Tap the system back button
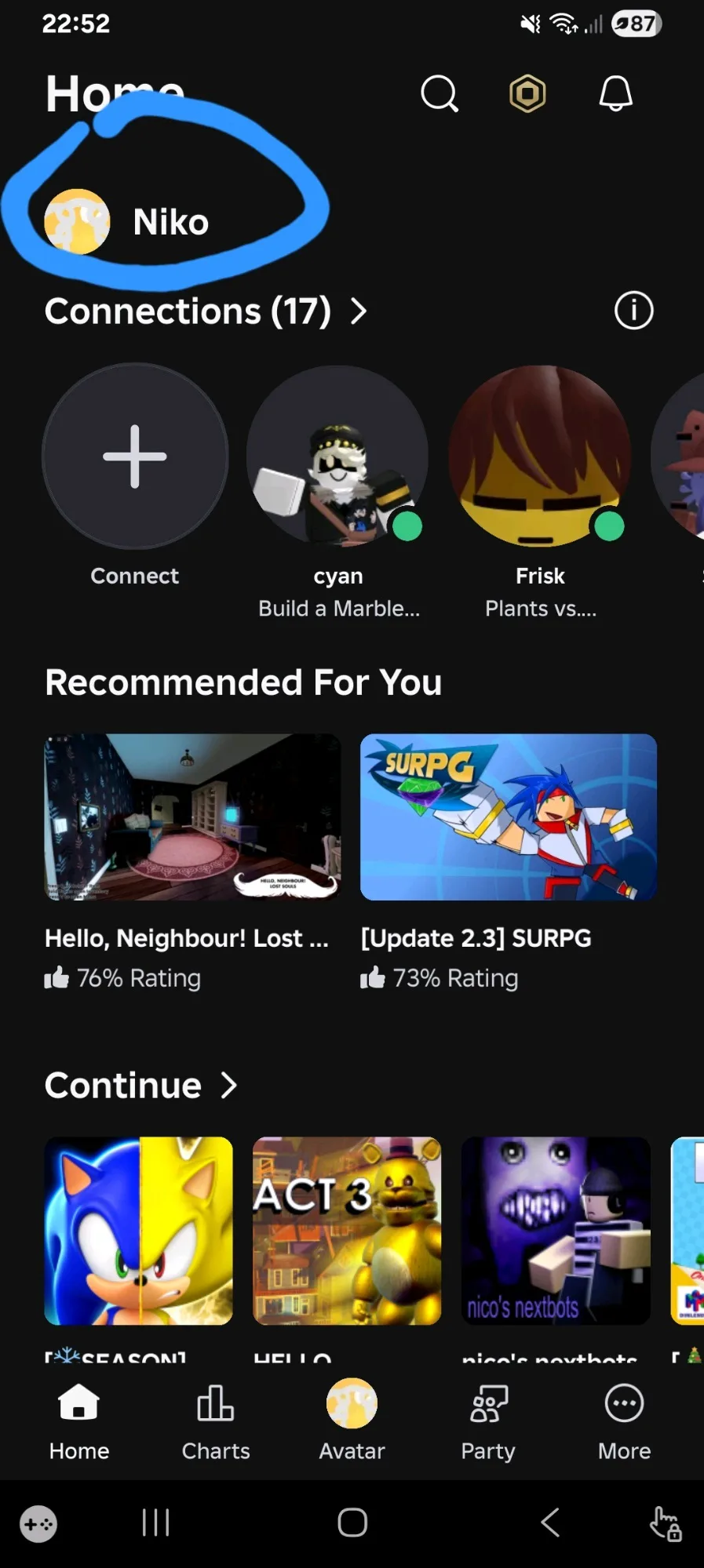Image resolution: width=704 pixels, height=1568 pixels. [550, 1523]
